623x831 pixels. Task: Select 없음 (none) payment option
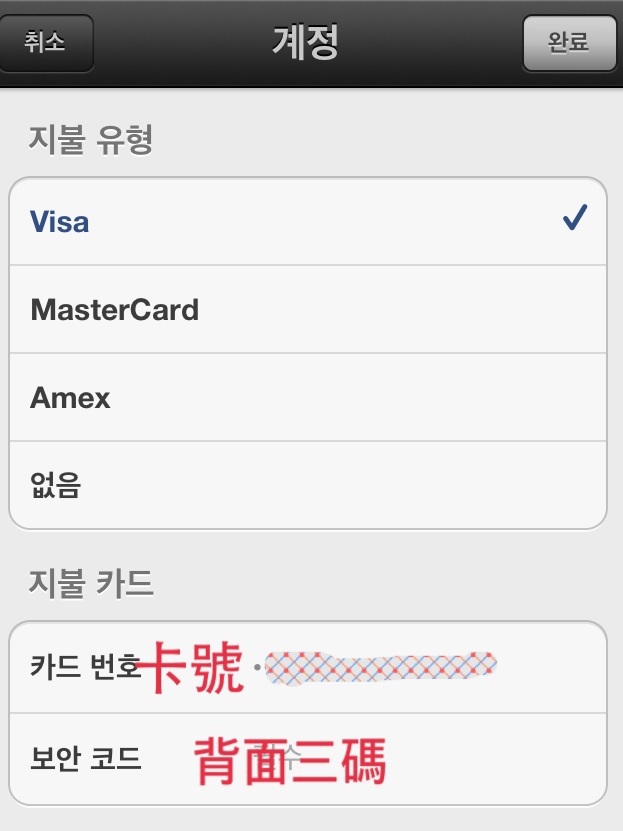(x=308, y=485)
